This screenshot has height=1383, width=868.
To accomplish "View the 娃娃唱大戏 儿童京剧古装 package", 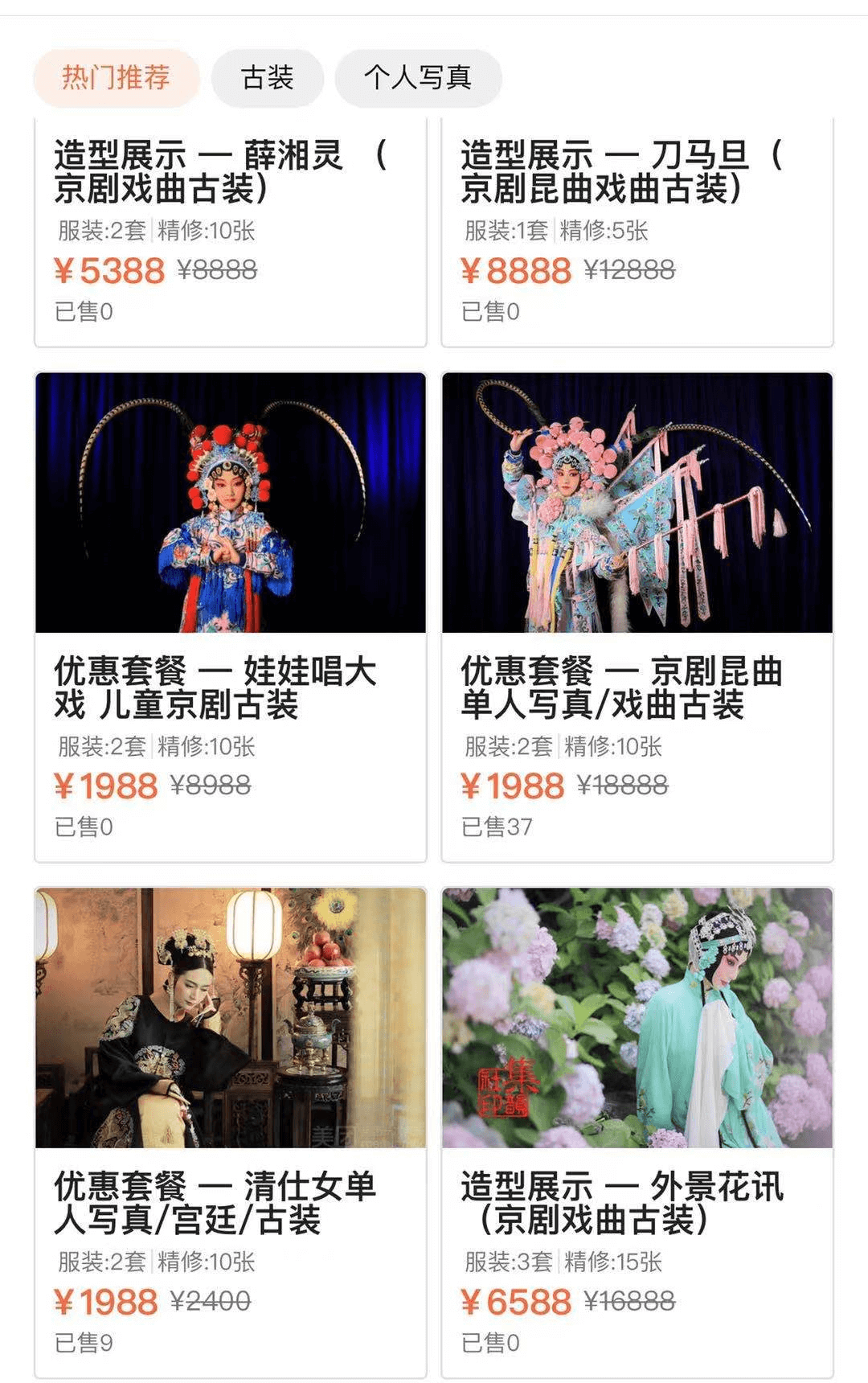I will point(230,615).
